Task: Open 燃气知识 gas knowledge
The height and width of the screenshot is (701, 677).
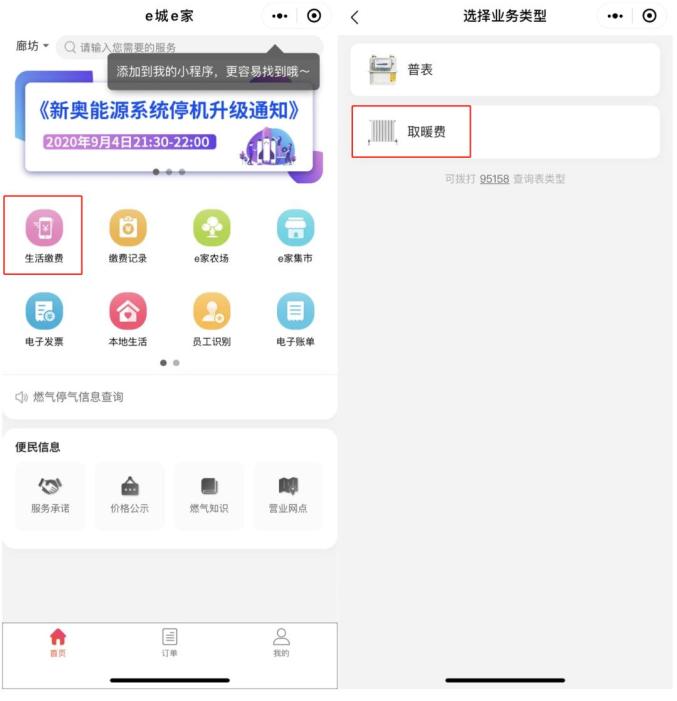Action: 209,495
